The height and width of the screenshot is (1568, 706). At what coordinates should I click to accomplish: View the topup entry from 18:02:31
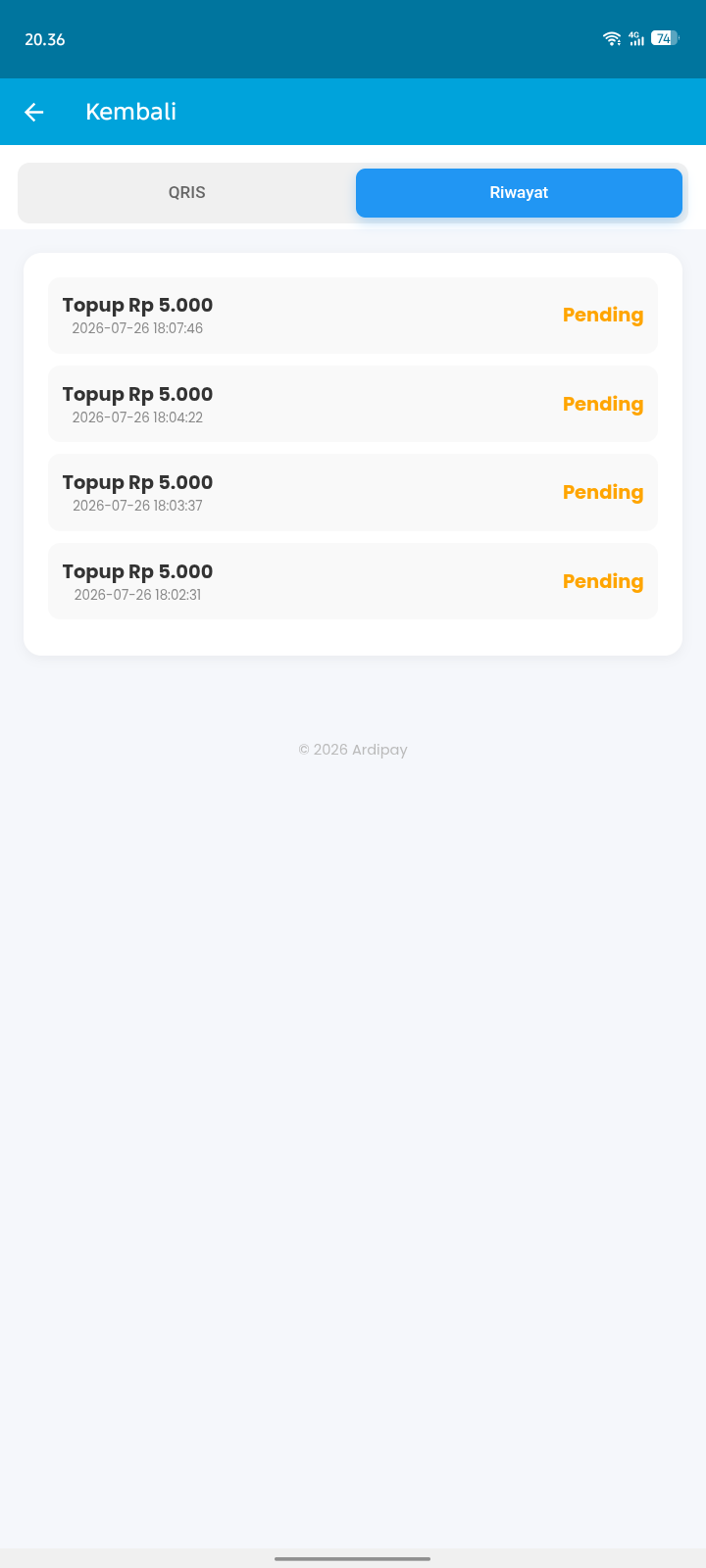pos(353,581)
